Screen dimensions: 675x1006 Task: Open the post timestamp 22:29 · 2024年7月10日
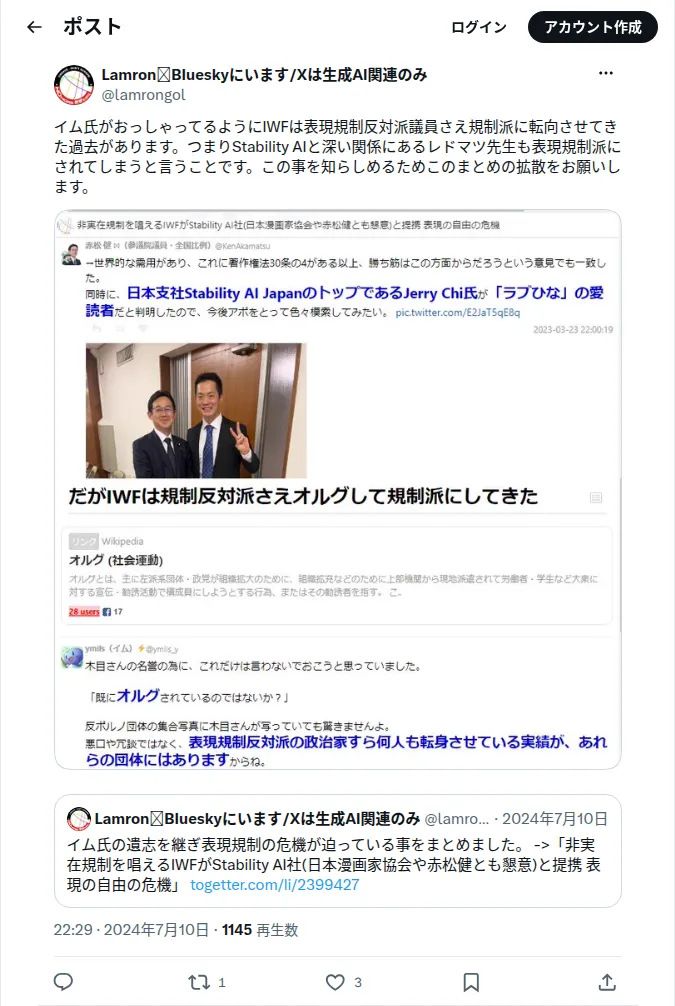pos(131,930)
